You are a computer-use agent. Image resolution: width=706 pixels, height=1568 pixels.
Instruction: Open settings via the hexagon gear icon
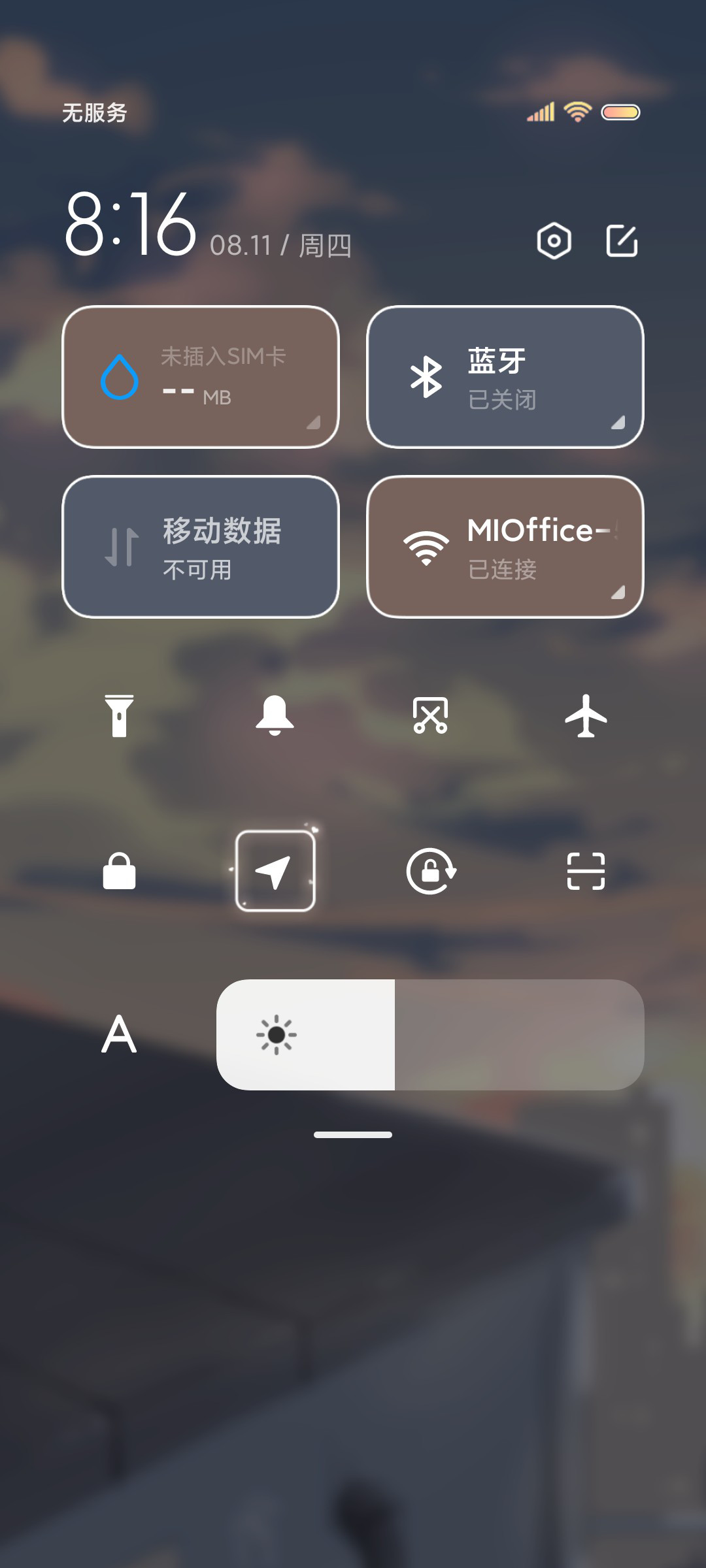coord(554,241)
